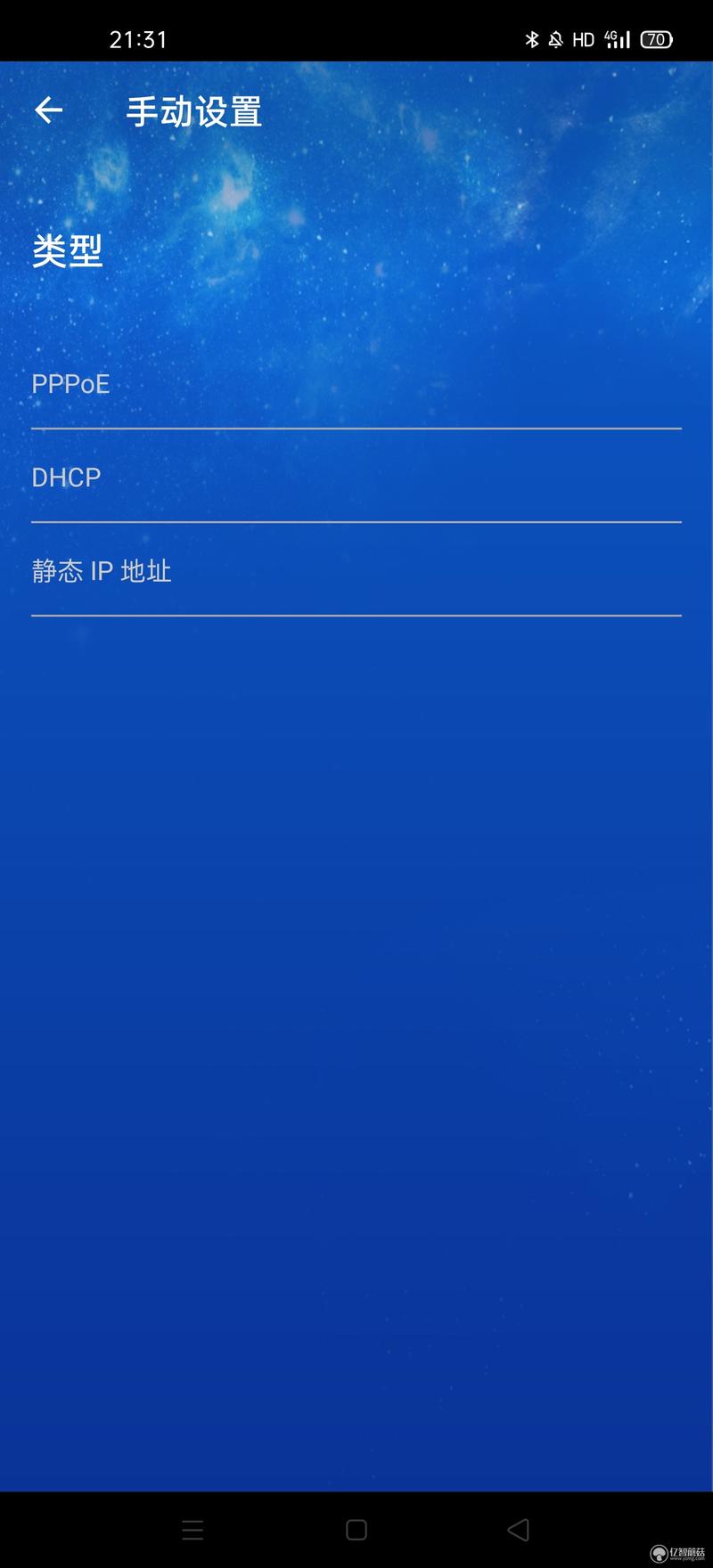Go back from the 手动设置 screen

[x=48, y=110]
